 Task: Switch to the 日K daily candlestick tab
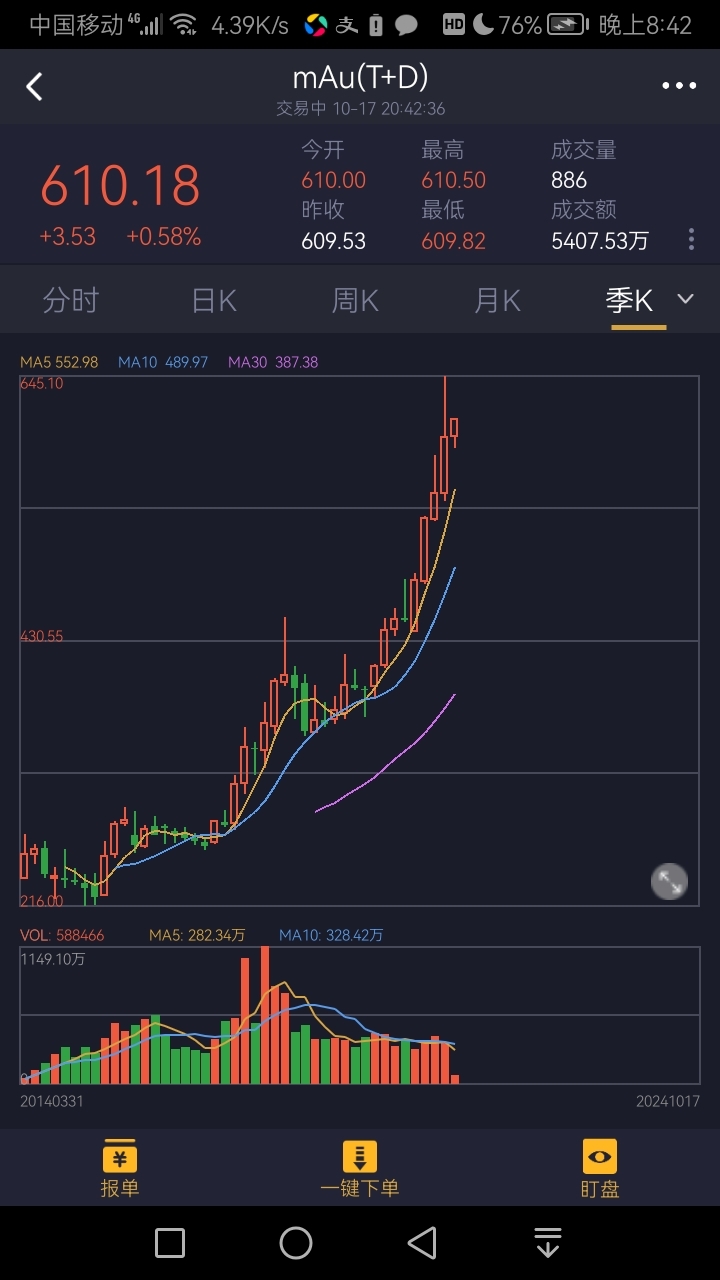coord(212,299)
